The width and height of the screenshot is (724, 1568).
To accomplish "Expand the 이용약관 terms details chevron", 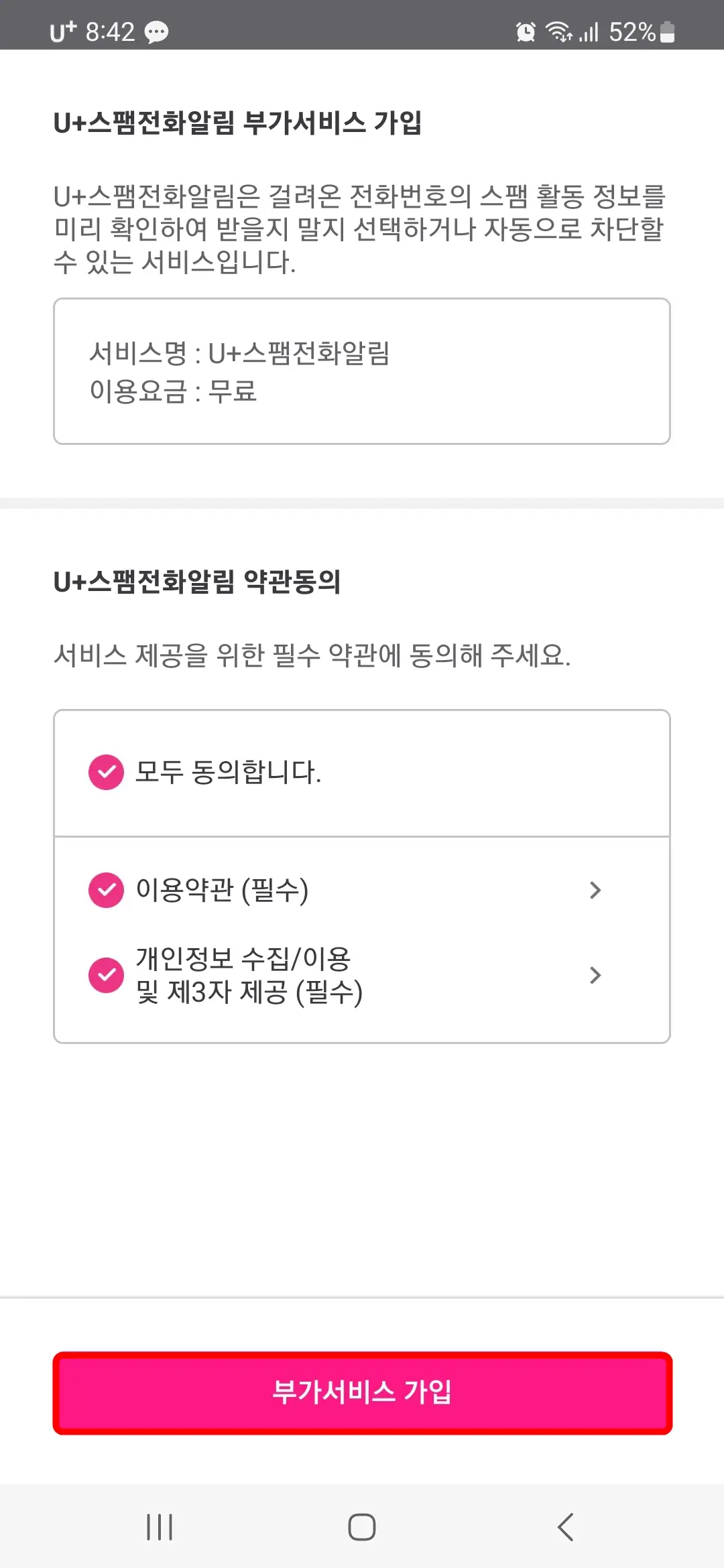I will 595,890.
